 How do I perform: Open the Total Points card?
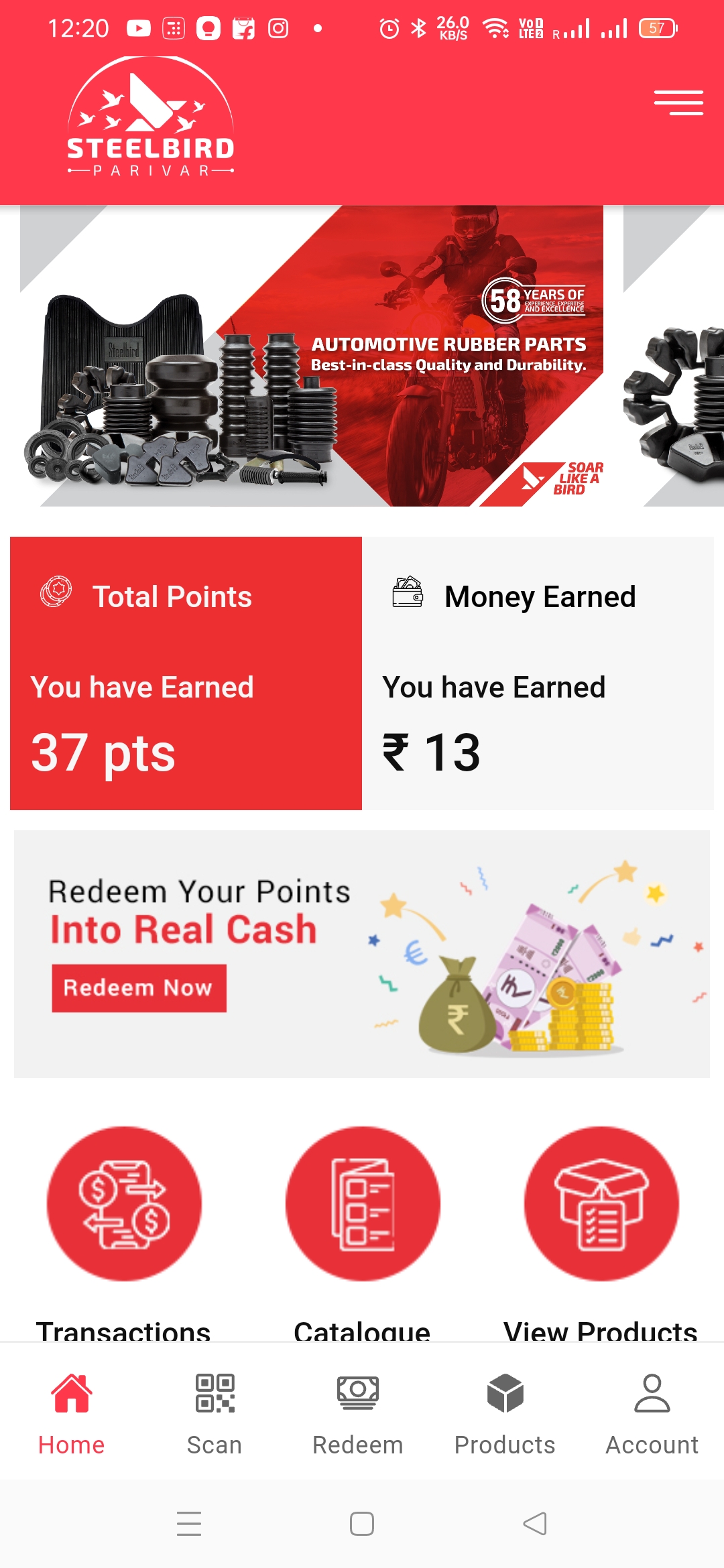186,673
